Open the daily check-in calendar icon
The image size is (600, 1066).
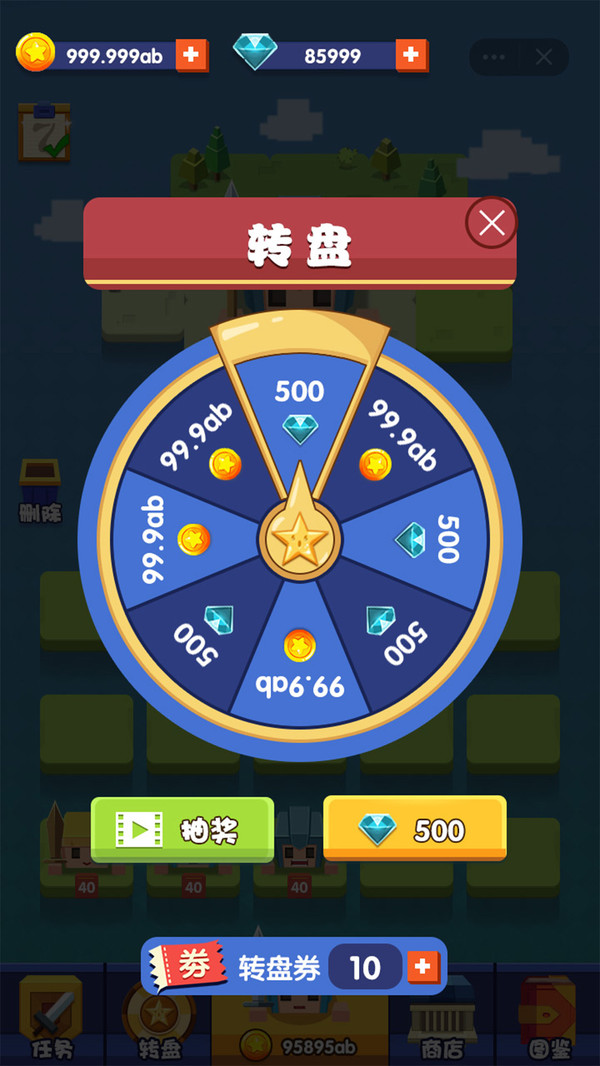pos(44,132)
